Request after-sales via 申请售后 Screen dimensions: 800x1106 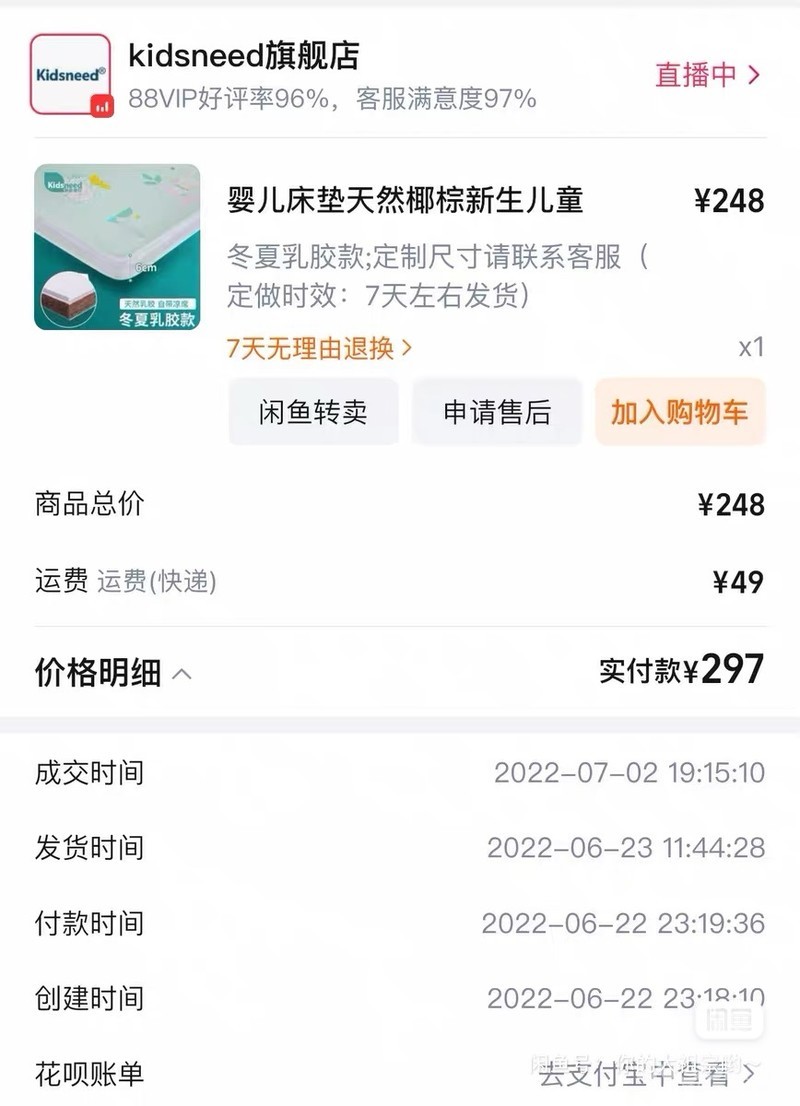pyautogui.click(x=497, y=412)
